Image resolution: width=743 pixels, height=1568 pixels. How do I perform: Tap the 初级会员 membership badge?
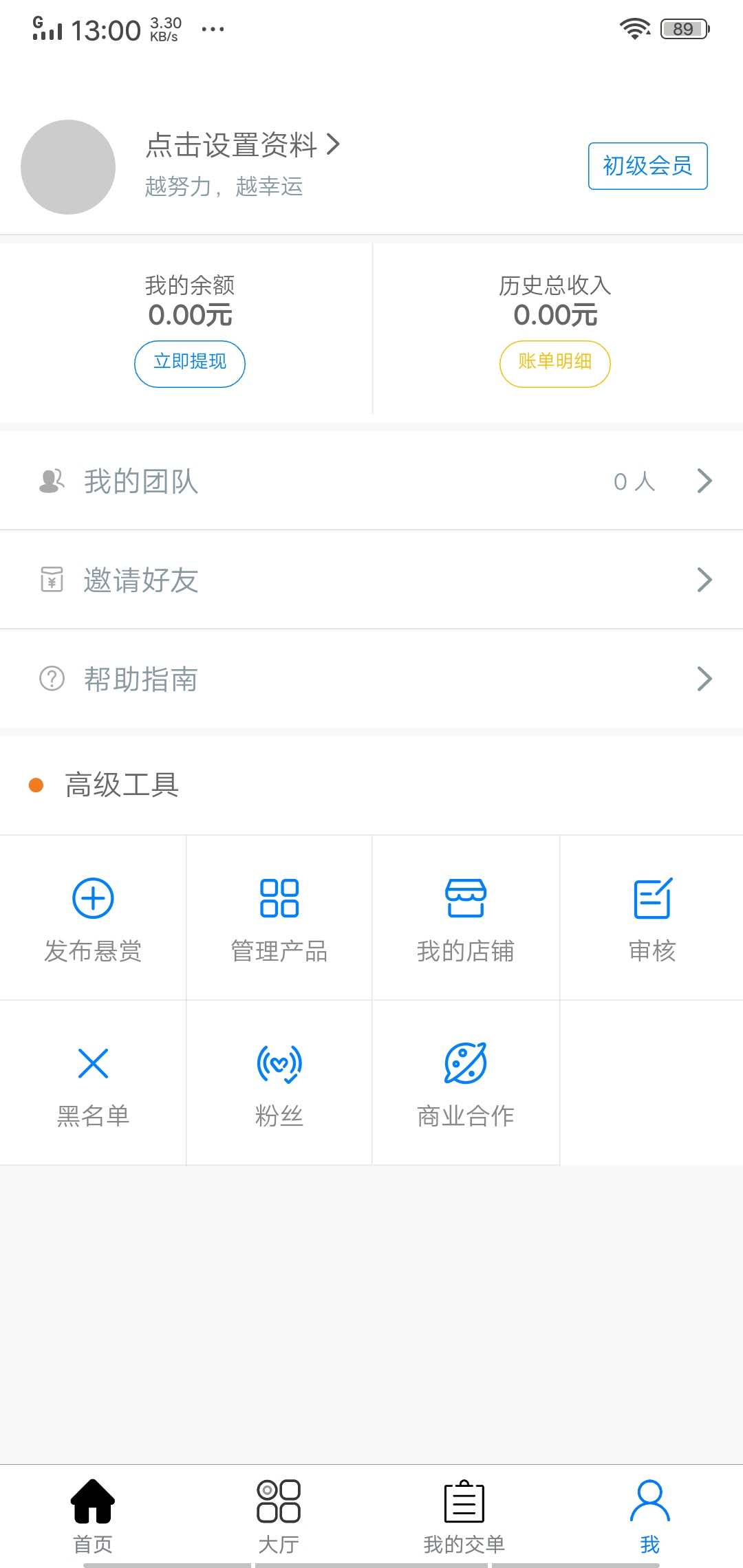tap(647, 166)
